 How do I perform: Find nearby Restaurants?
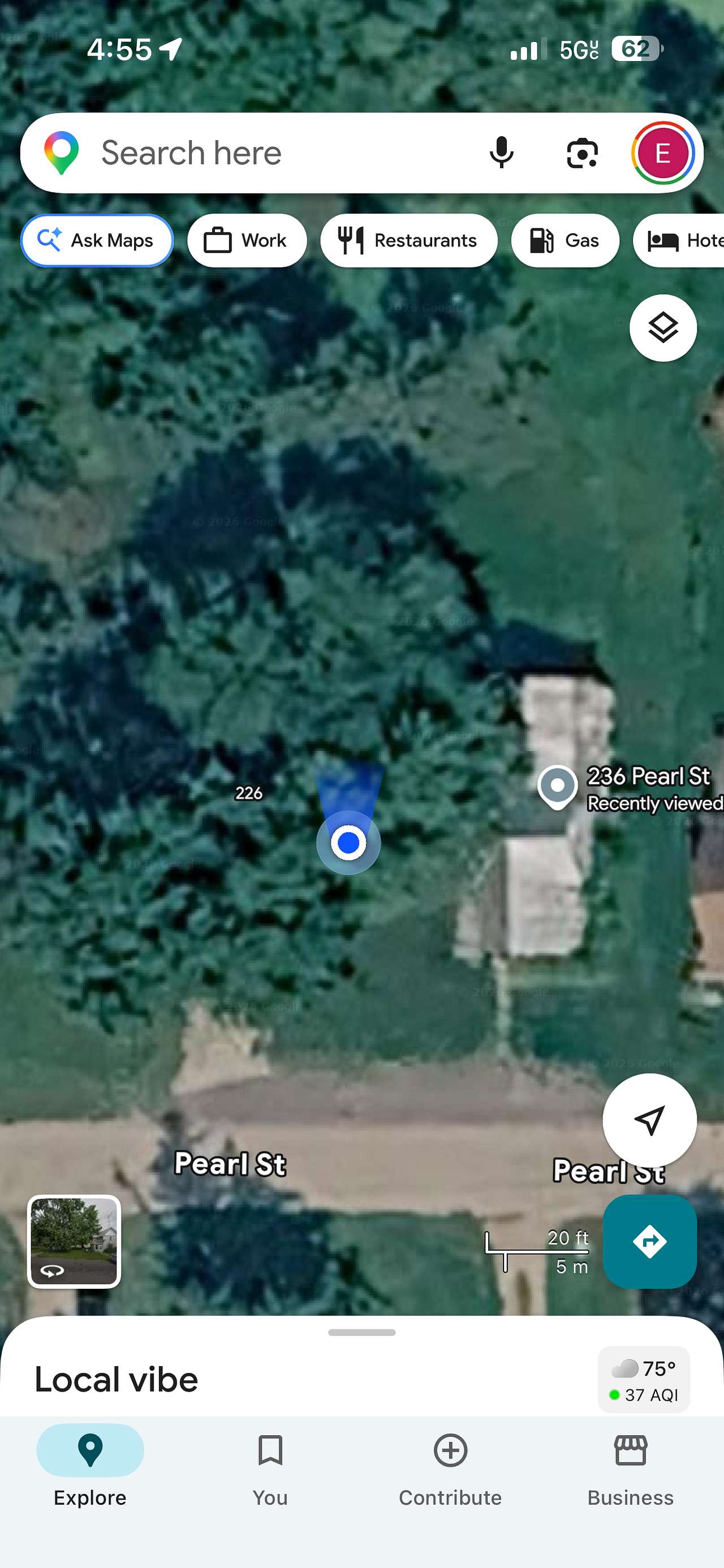[x=408, y=240]
